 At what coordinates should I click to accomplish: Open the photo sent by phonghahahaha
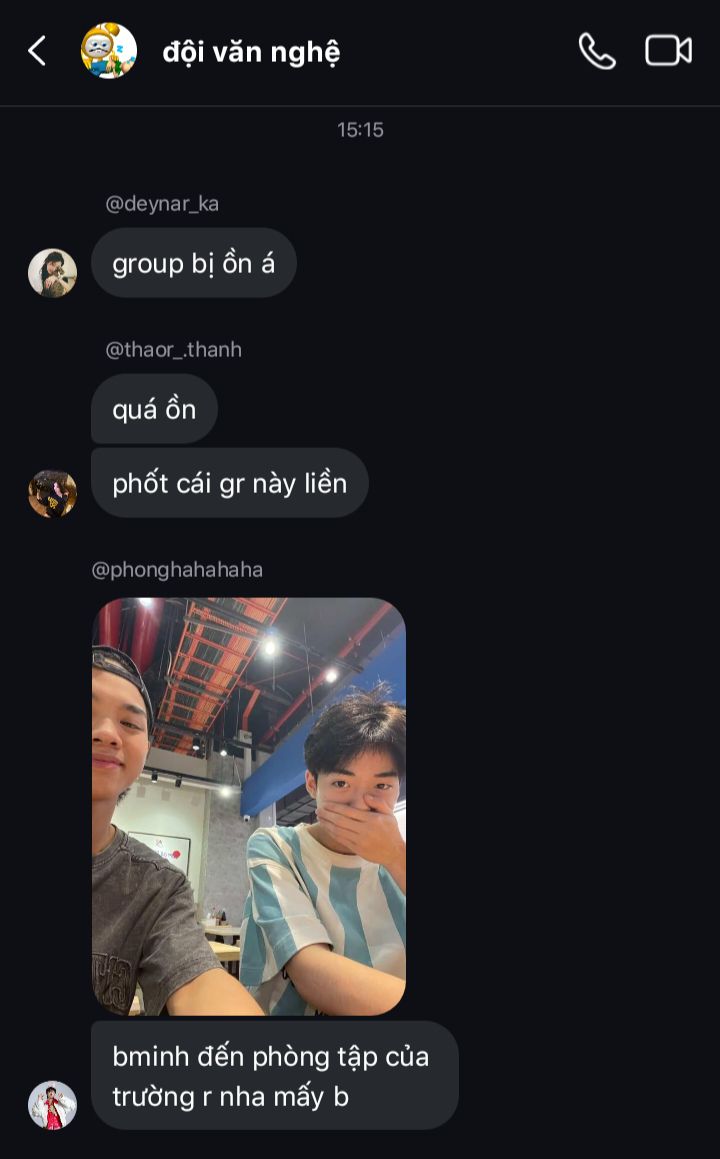[x=249, y=806]
